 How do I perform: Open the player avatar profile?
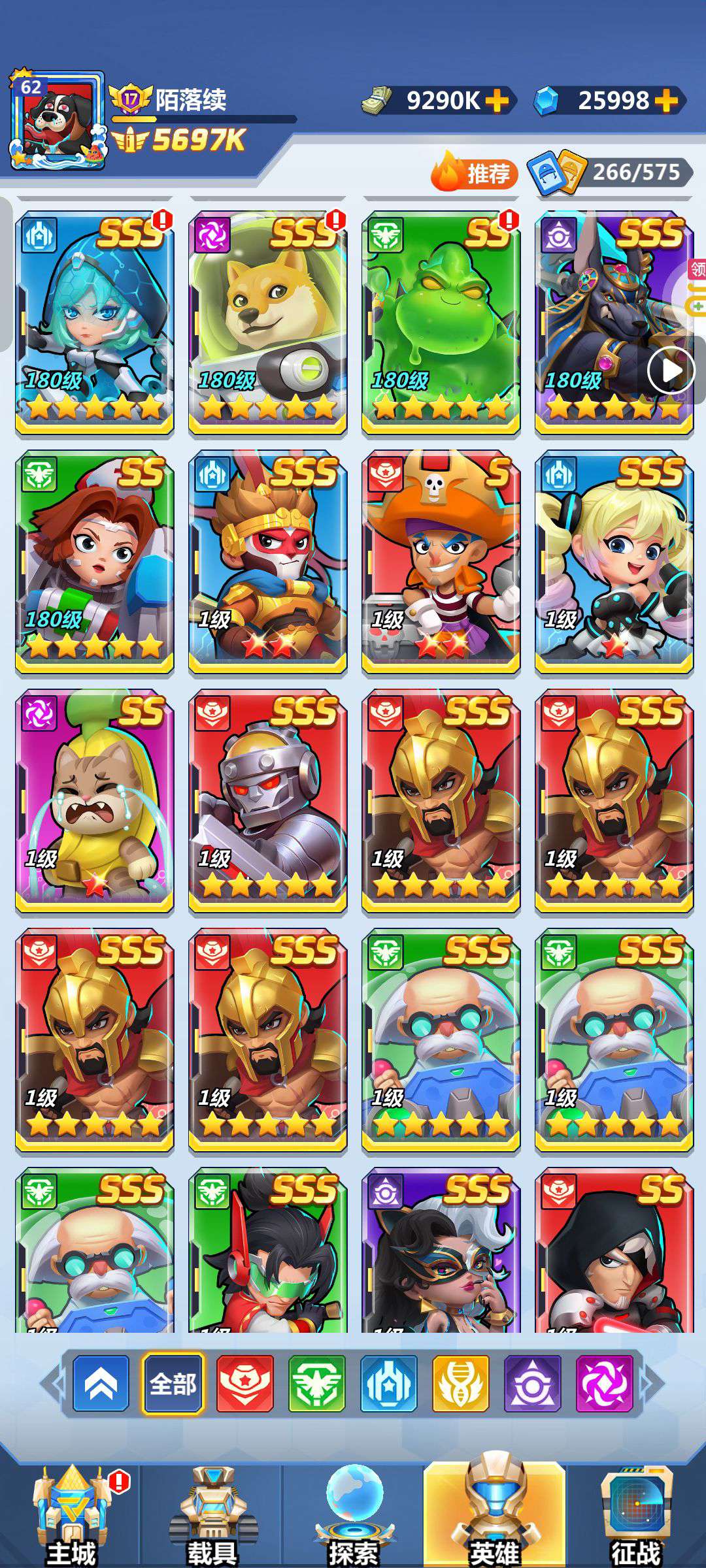point(58,120)
